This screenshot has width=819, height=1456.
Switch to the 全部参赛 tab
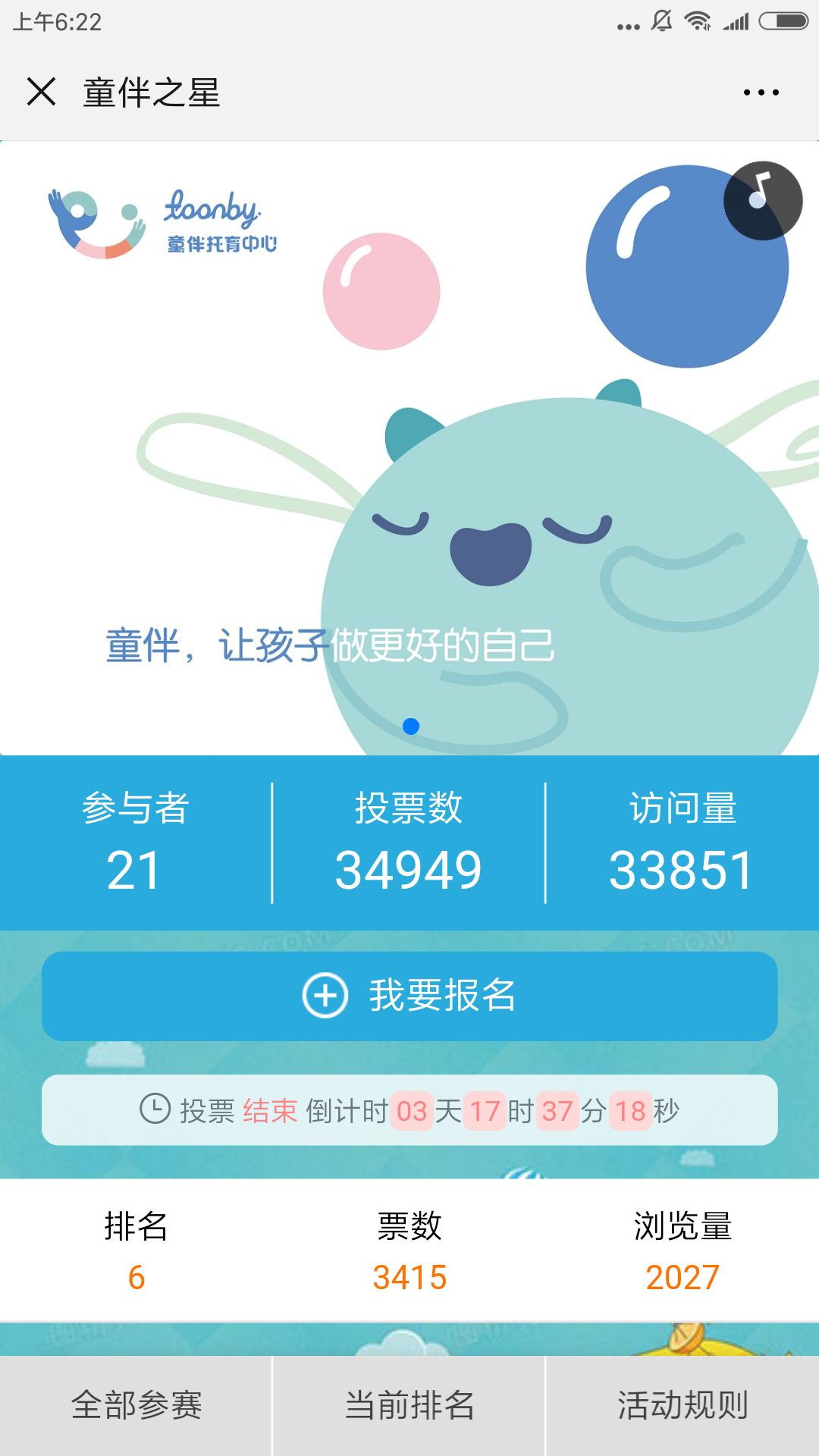[136, 1405]
